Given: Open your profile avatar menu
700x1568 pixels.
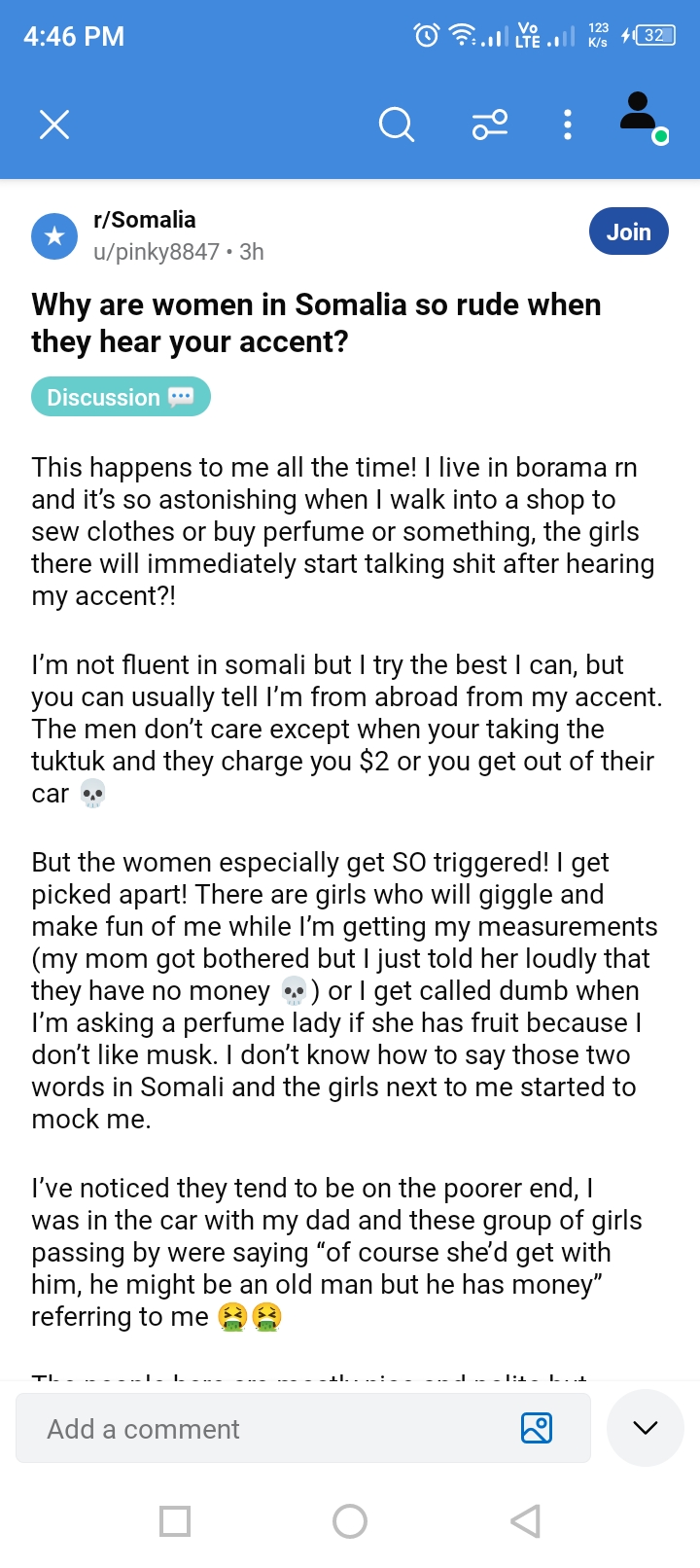Looking at the screenshot, I should coord(640,117).
